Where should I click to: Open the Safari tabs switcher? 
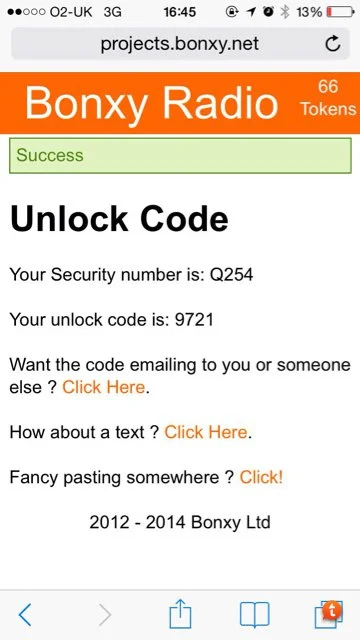pyautogui.click(x=329, y=614)
